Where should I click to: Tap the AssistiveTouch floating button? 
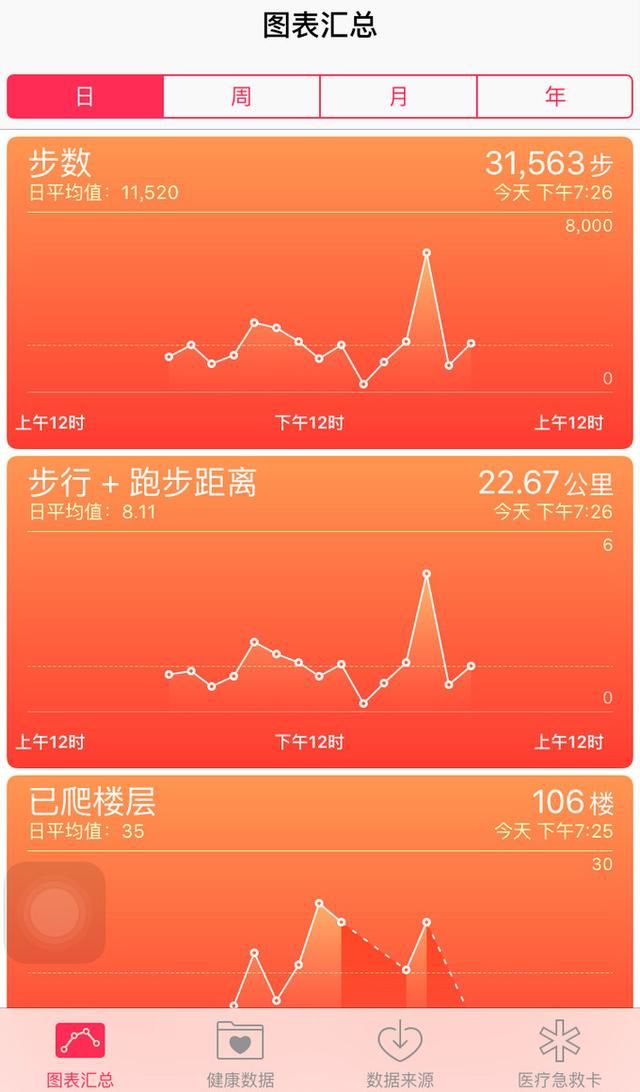pyautogui.click(x=55, y=912)
